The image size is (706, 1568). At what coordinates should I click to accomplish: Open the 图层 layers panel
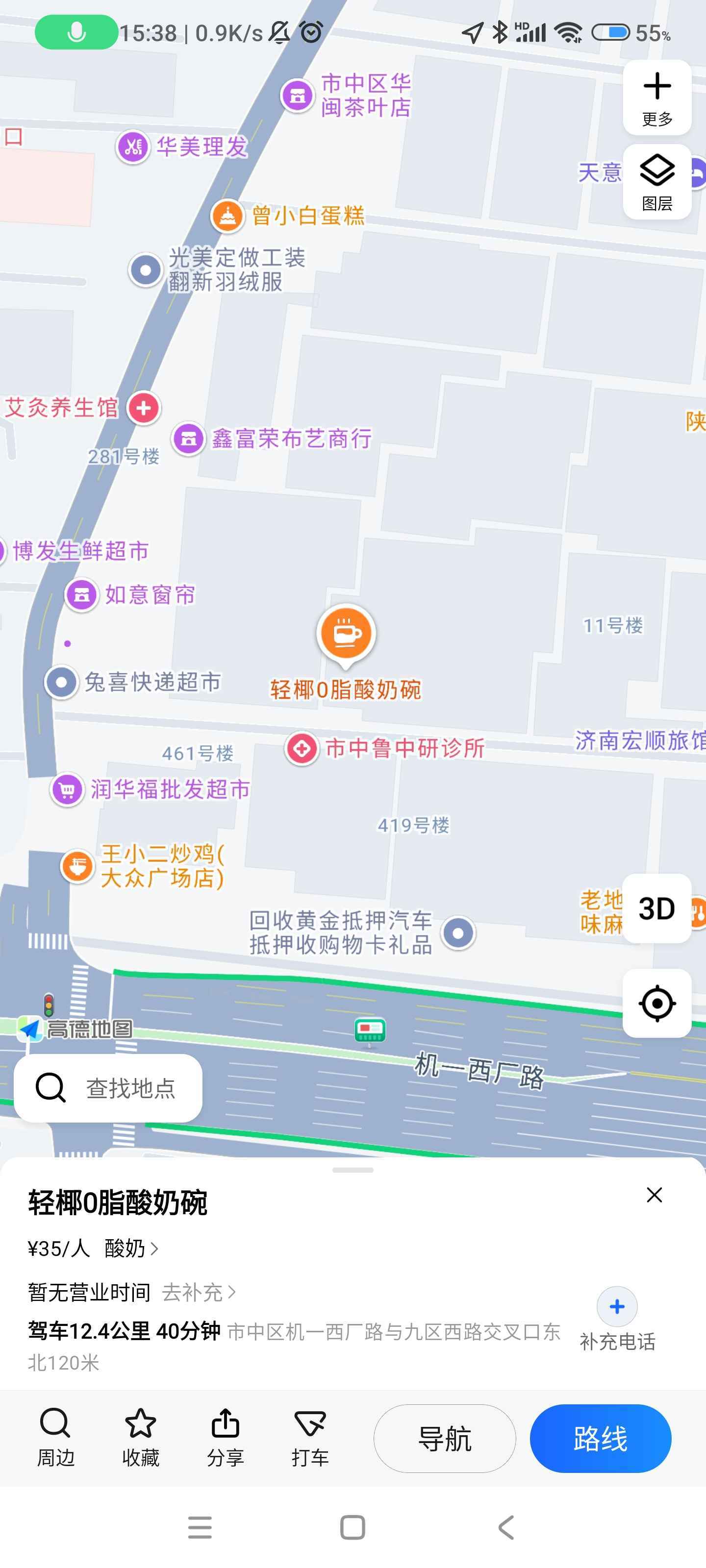(x=656, y=181)
